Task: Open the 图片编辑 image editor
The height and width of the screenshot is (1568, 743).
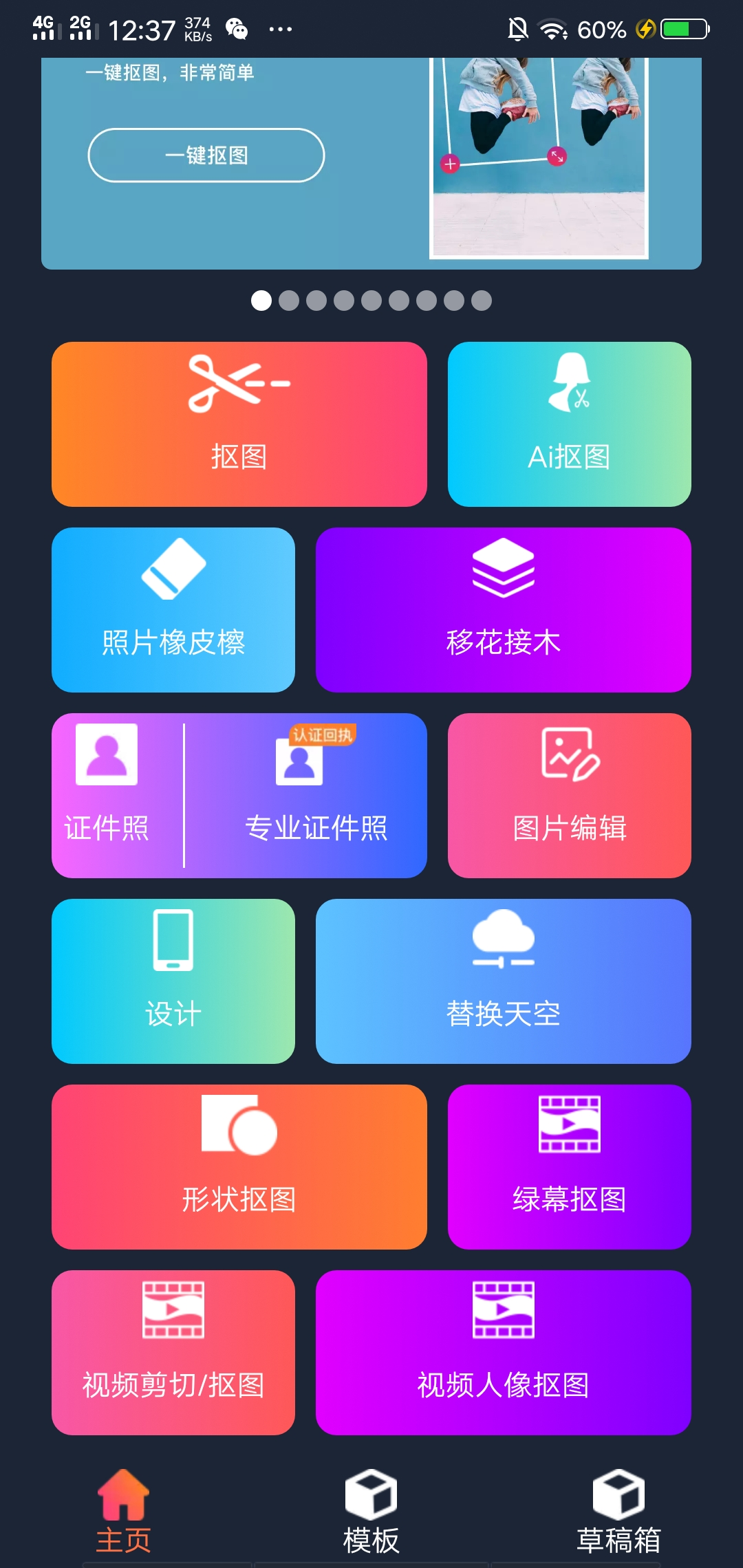Action: point(570,796)
